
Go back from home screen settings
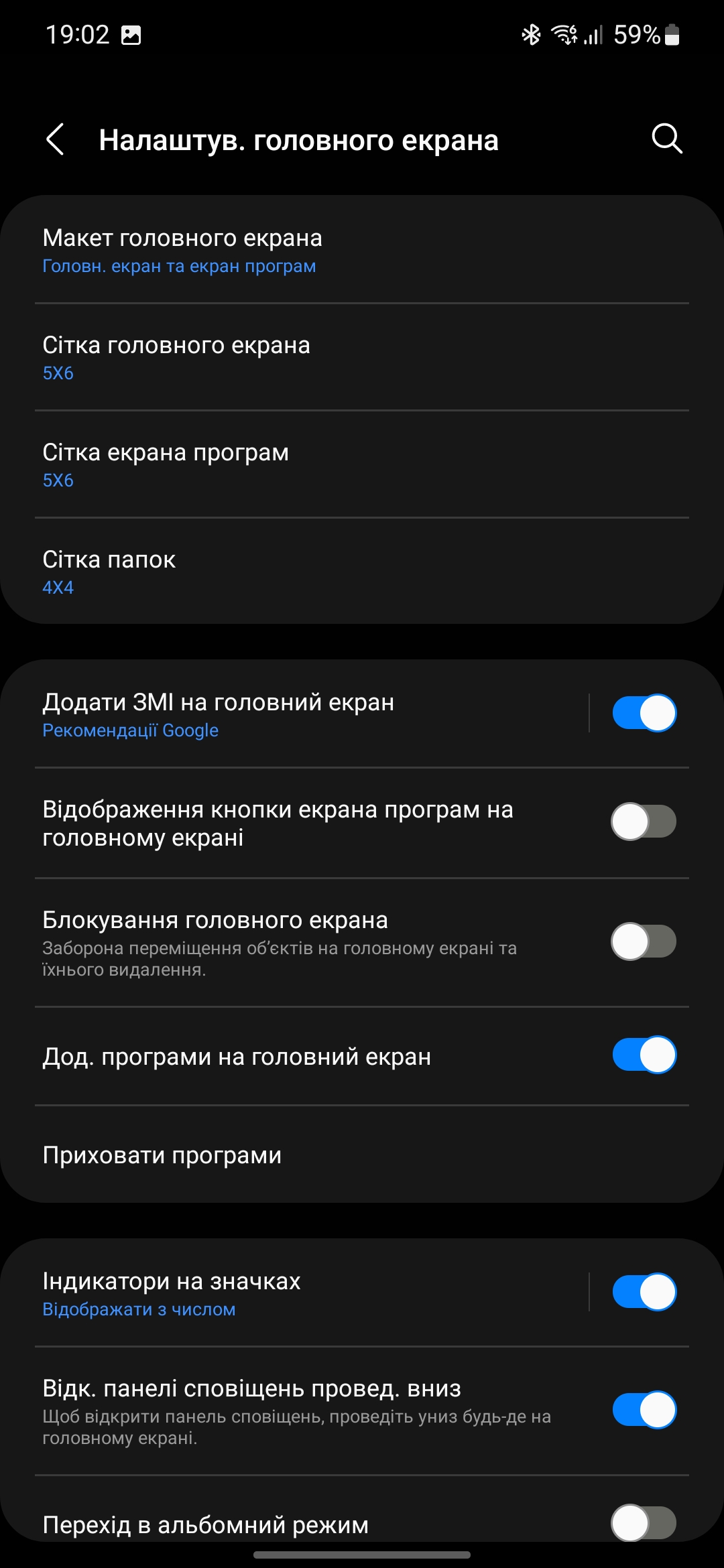click(x=56, y=139)
